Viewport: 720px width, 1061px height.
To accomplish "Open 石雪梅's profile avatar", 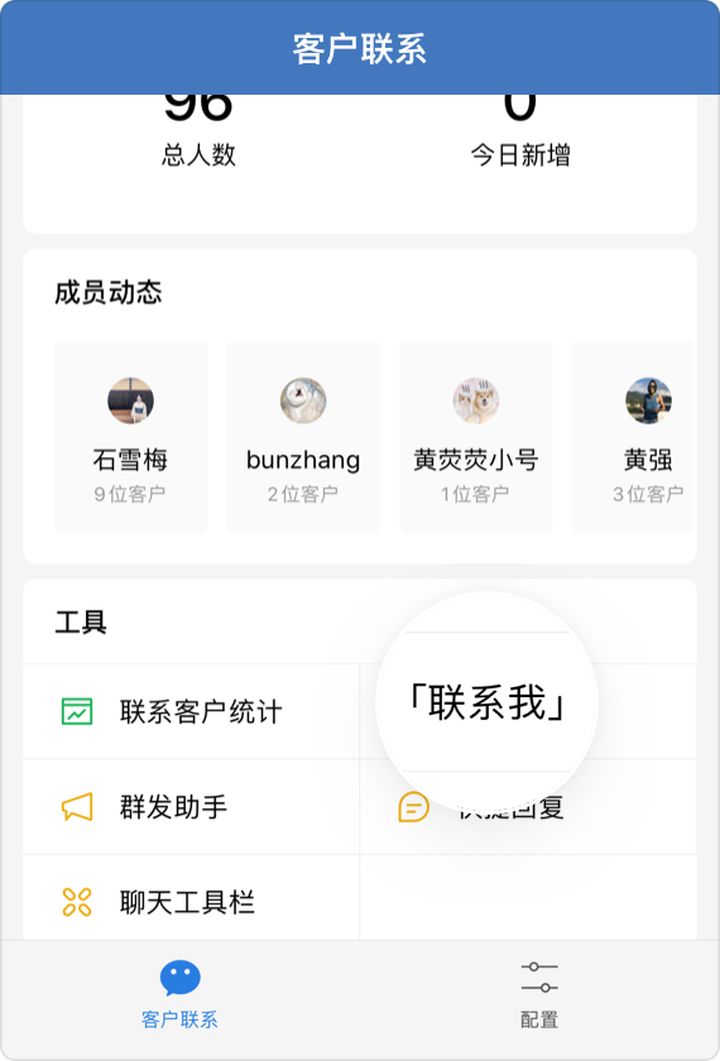I will pyautogui.click(x=131, y=400).
